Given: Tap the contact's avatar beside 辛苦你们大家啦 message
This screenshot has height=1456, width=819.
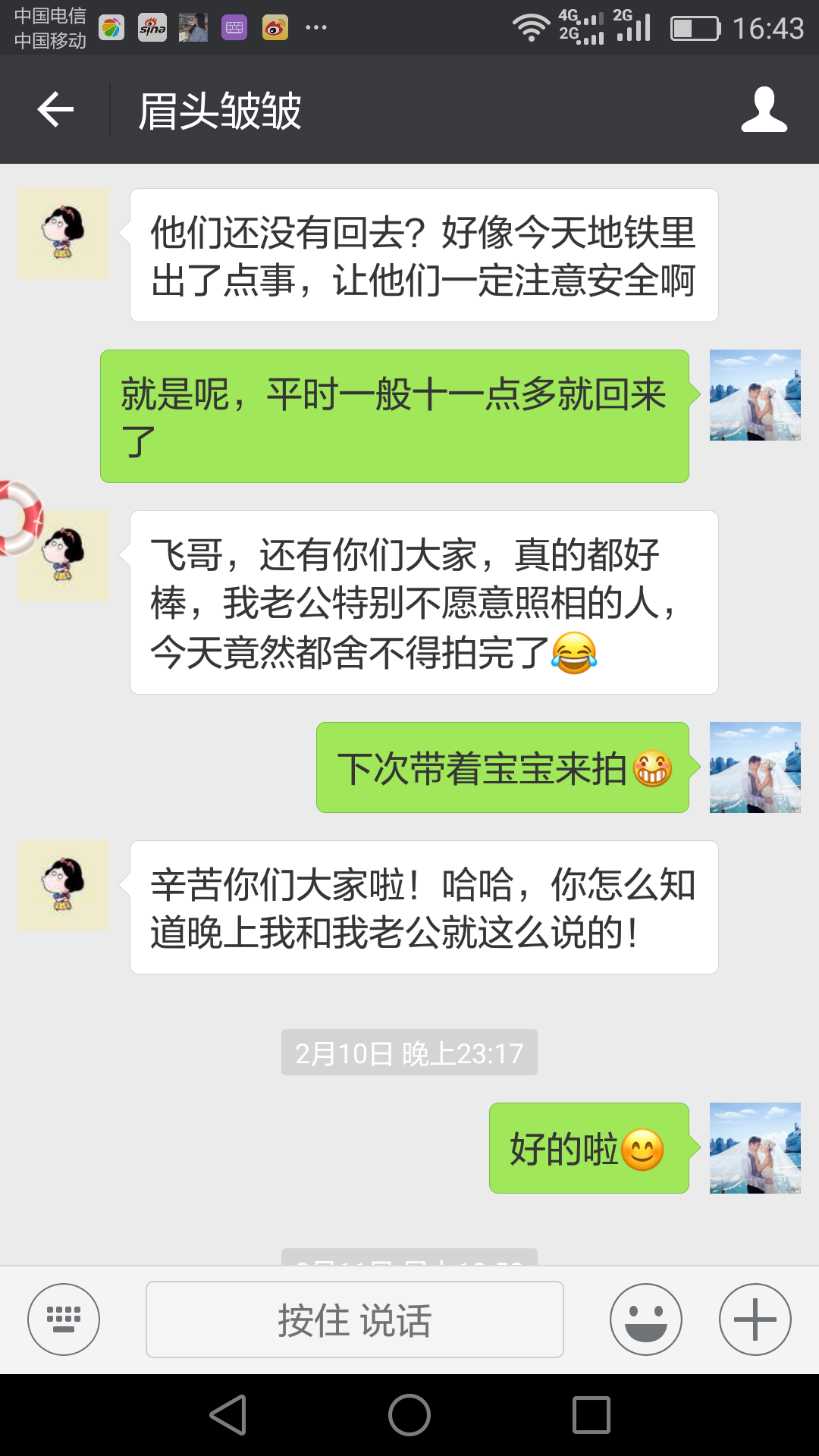Looking at the screenshot, I should tap(64, 886).
